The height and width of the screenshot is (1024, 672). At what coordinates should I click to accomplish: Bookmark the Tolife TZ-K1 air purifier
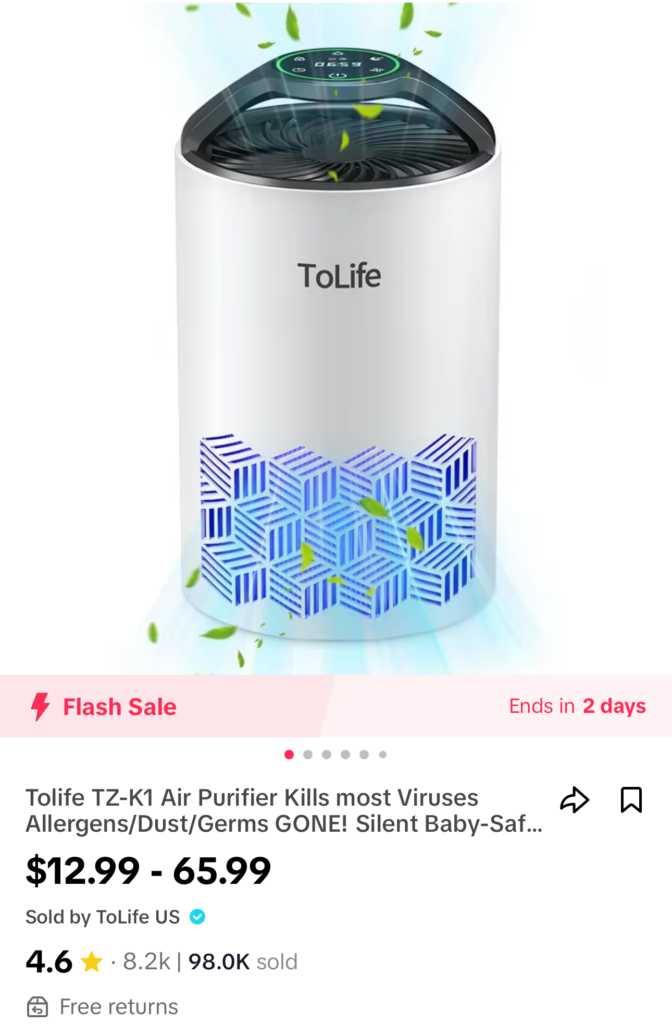coord(631,800)
